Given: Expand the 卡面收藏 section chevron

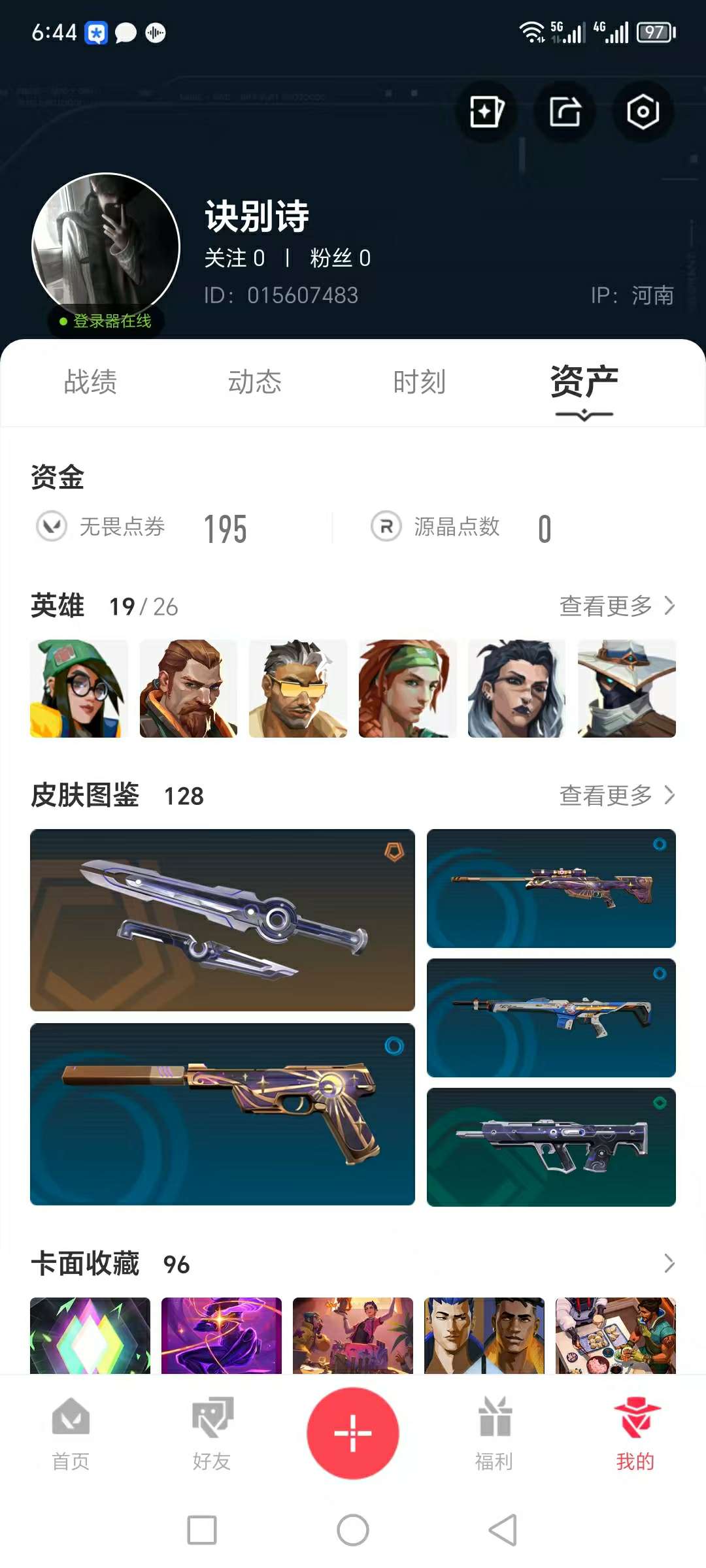Looking at the screenshot, I should tap(669, 1264).
